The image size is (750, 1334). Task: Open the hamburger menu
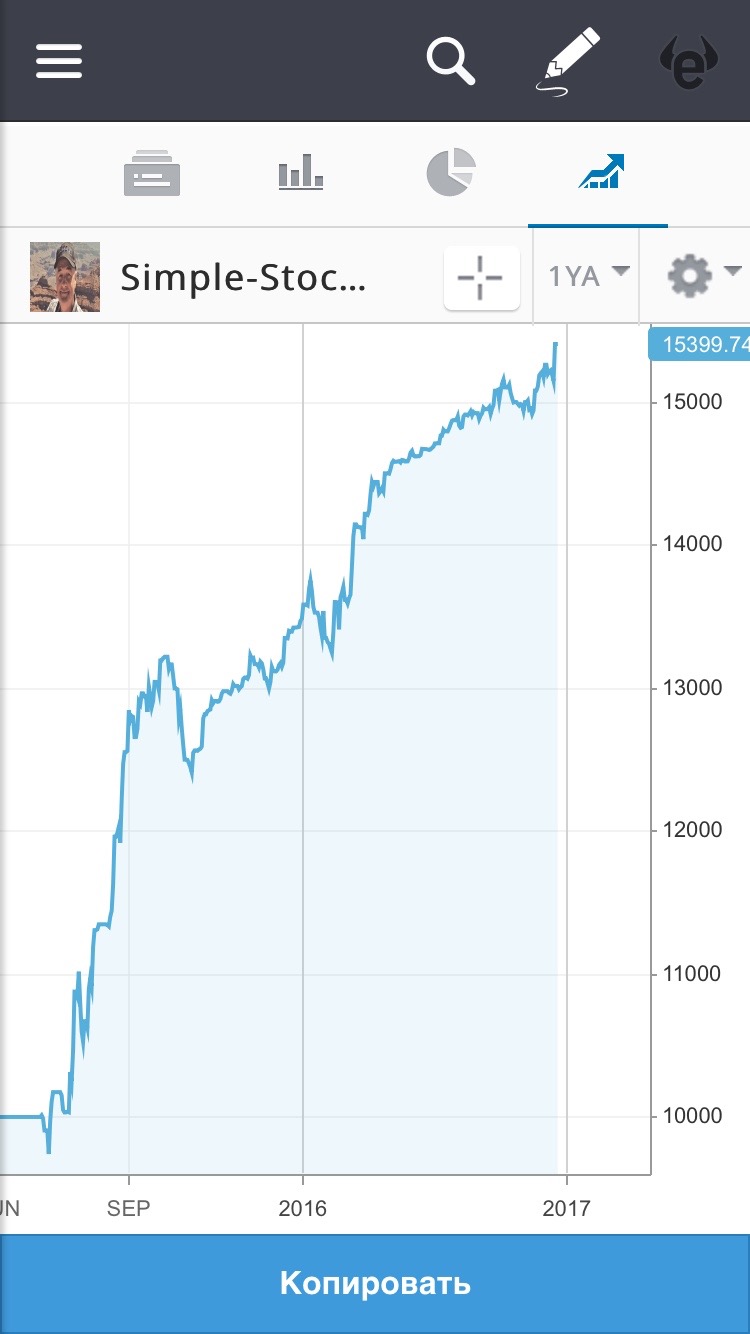click(59, 61)
